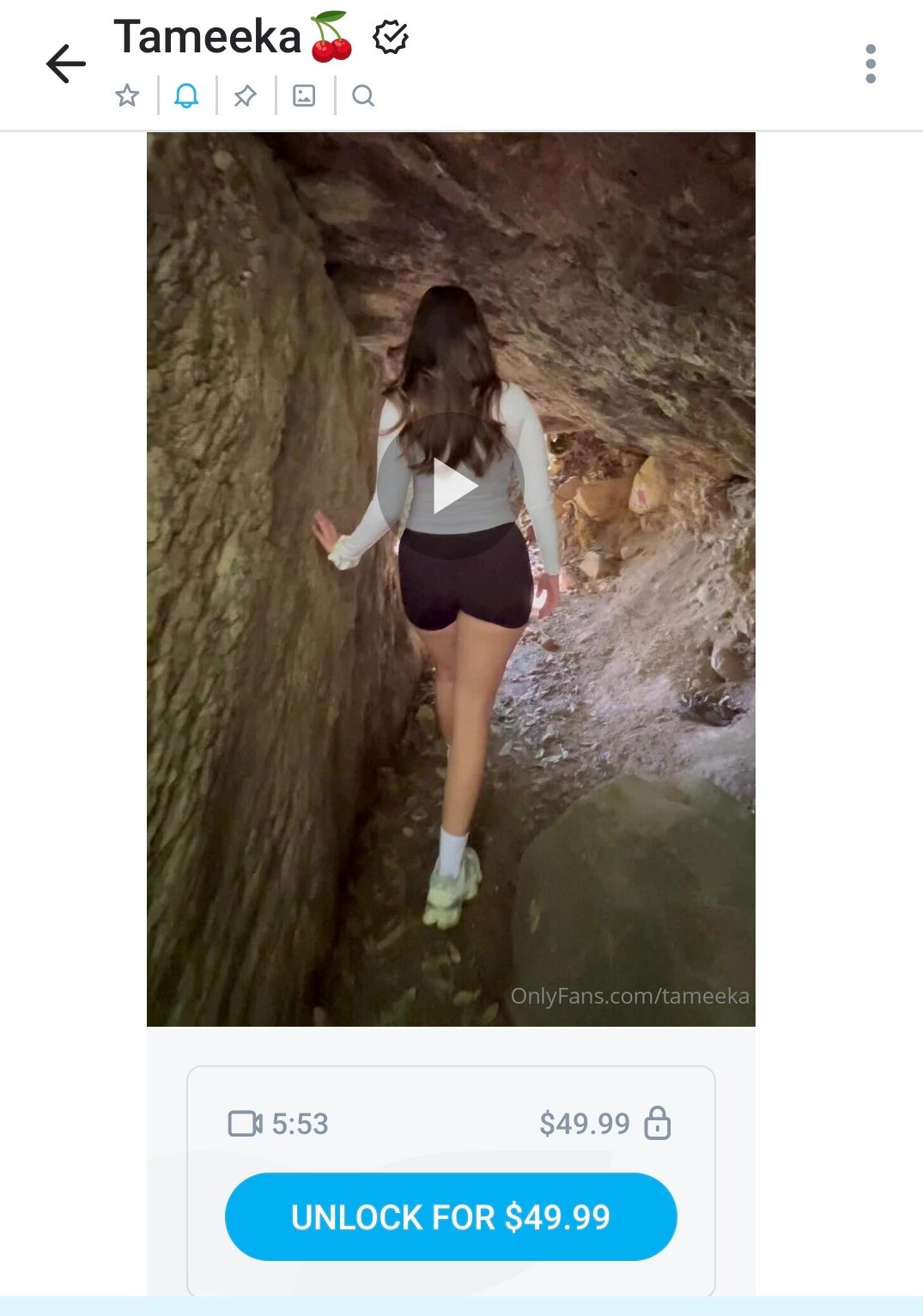Go back with the arrow button
This screenshot has width=923, height=1316.
pyautogui.click(x=65, y=64)
